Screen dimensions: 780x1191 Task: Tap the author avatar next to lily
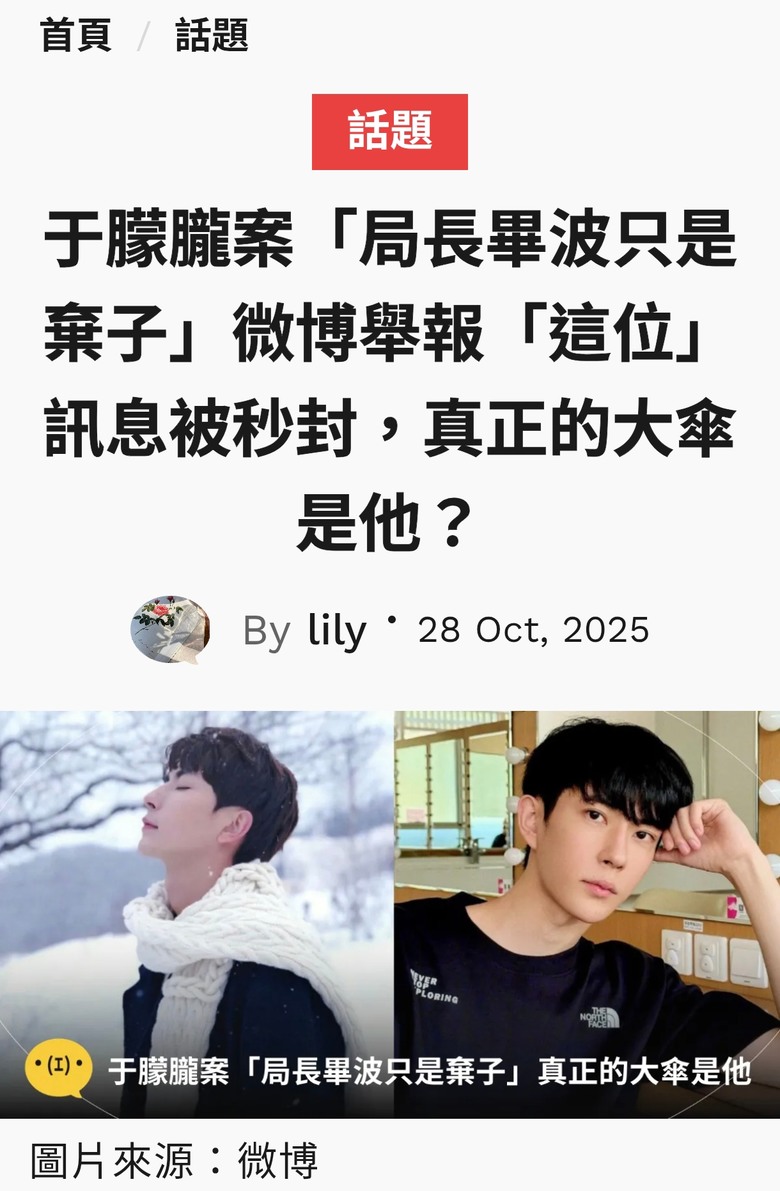170,629
